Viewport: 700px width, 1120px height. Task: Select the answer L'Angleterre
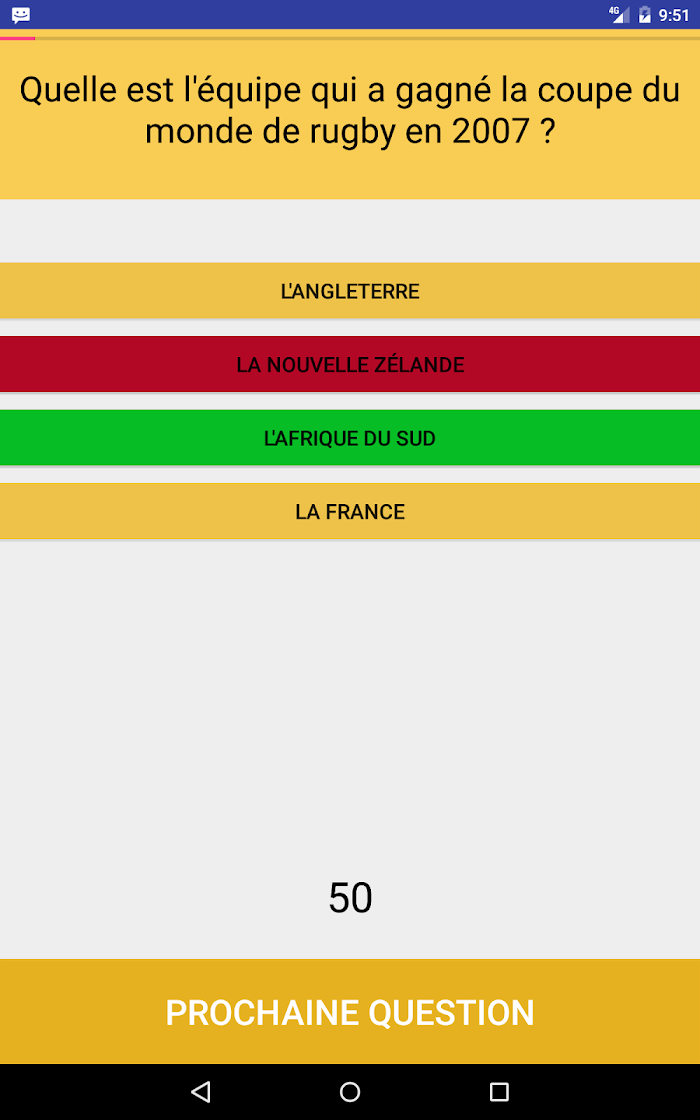coord(350,291)
